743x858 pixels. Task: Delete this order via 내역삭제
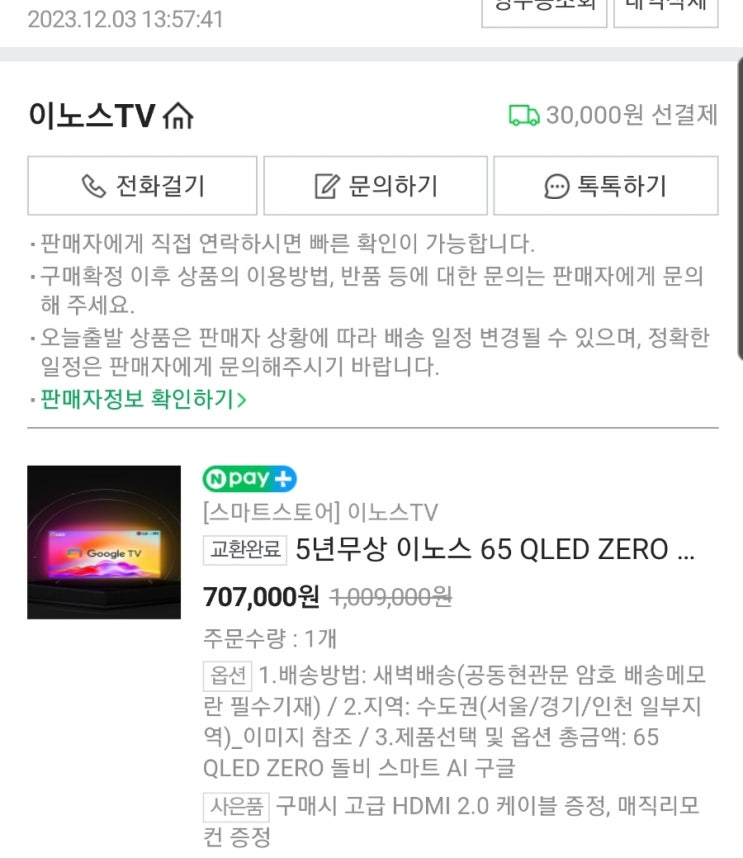(x=665, y=8)
